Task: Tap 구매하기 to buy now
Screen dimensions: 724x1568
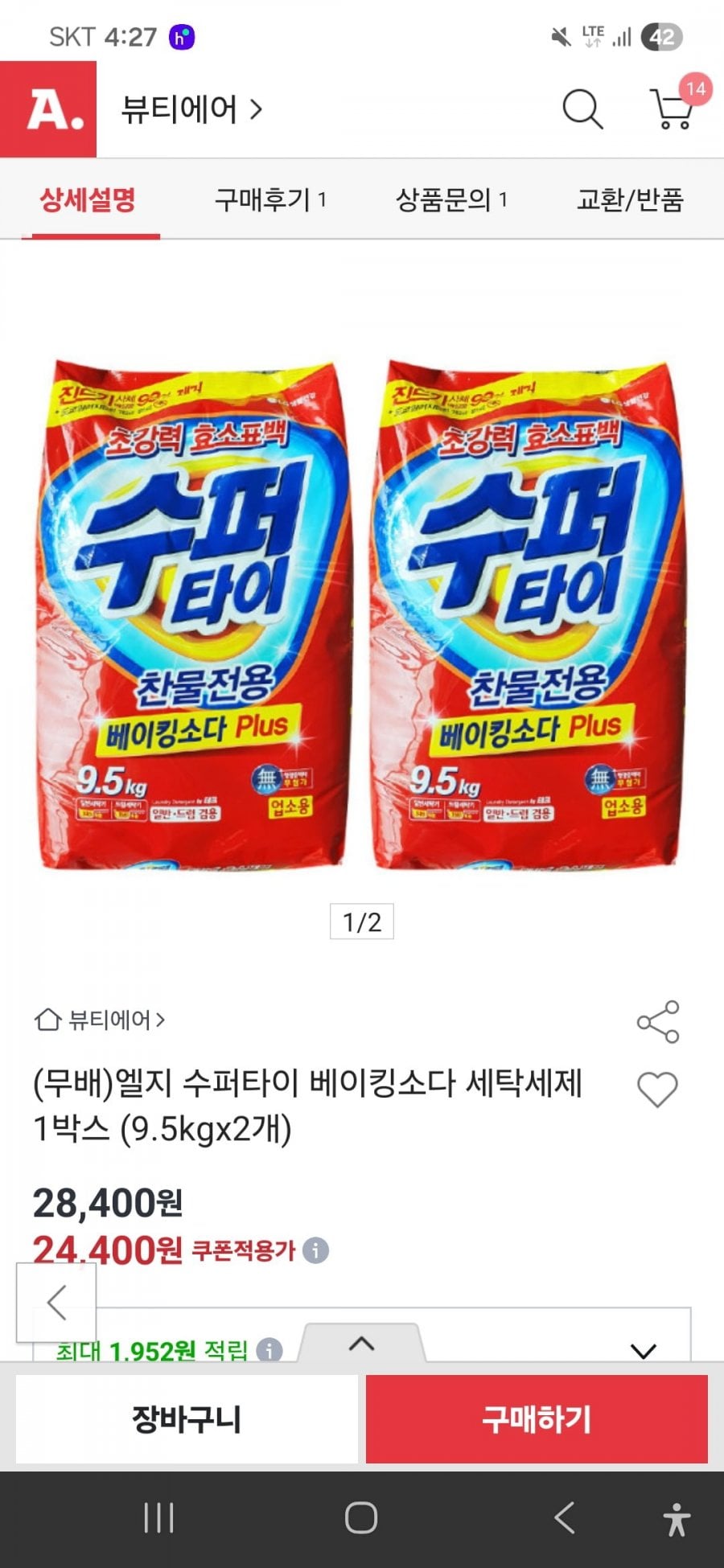Action: (x=537, y=1419)
